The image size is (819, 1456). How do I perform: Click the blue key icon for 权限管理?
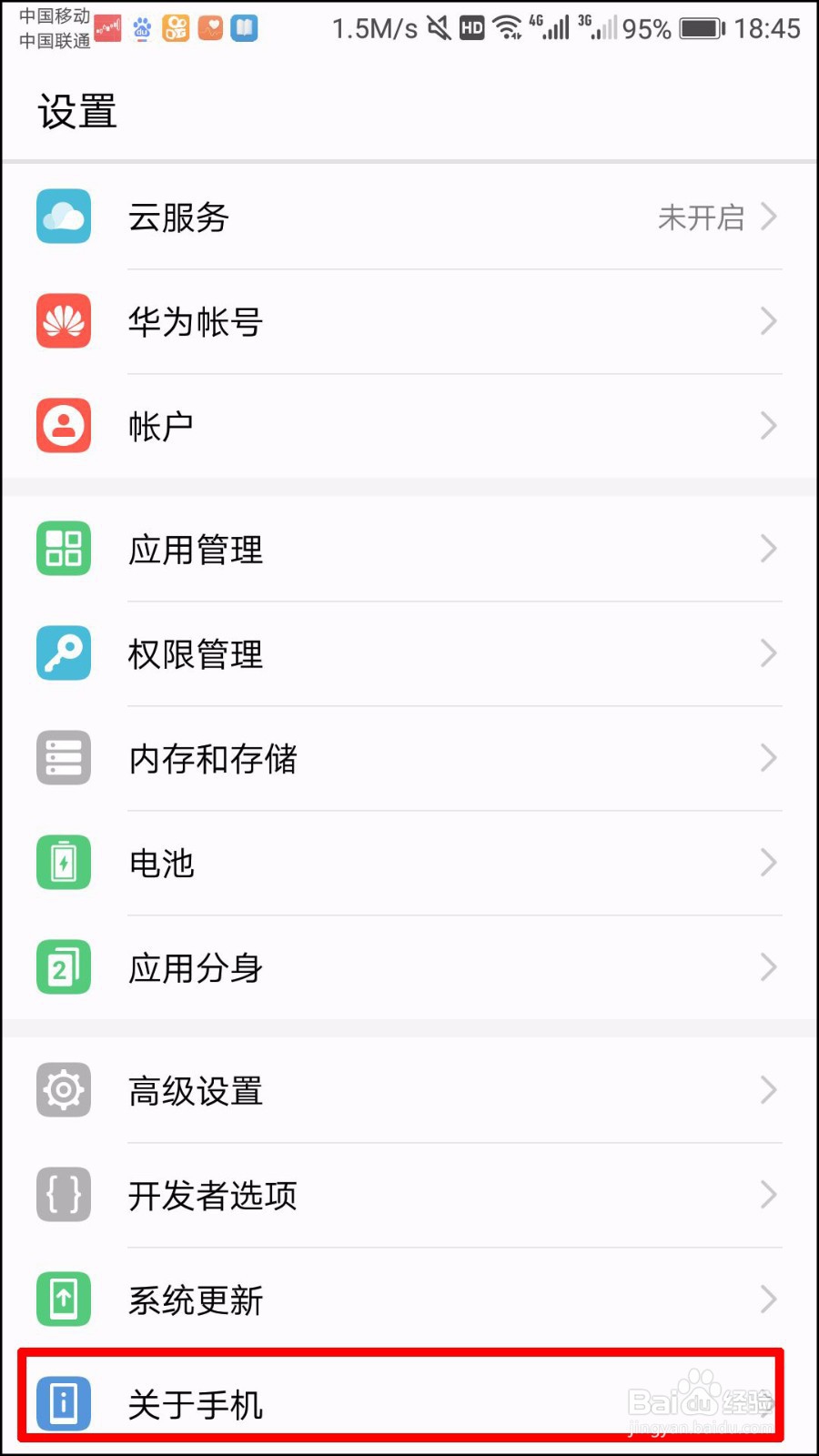(x=62, y=653)
